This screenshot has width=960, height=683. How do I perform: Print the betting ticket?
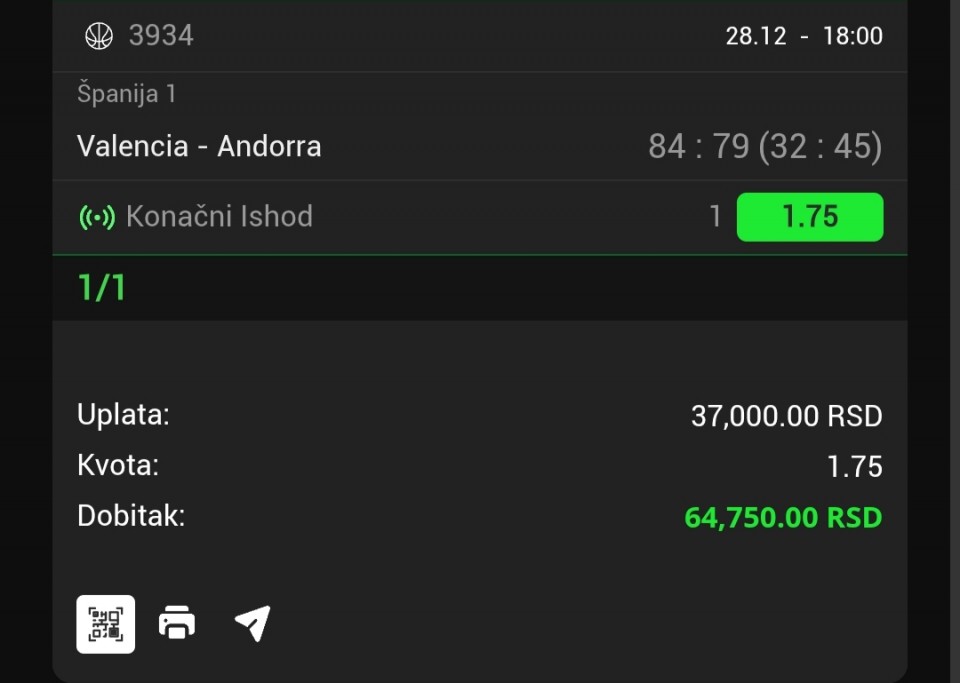pyautogui.click(x=177, y=623)
